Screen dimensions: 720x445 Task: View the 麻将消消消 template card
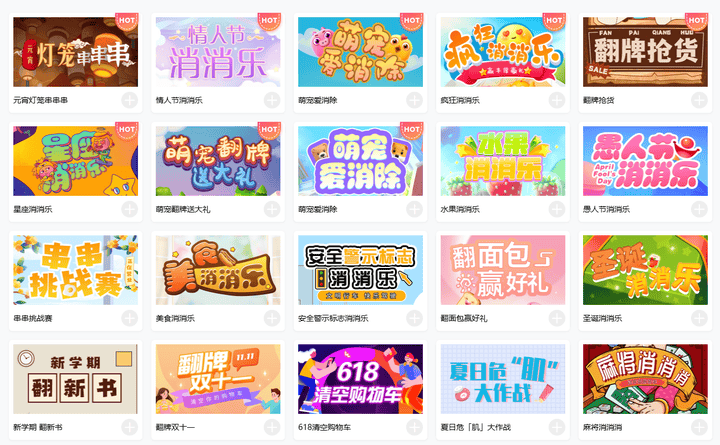[645, 379]
